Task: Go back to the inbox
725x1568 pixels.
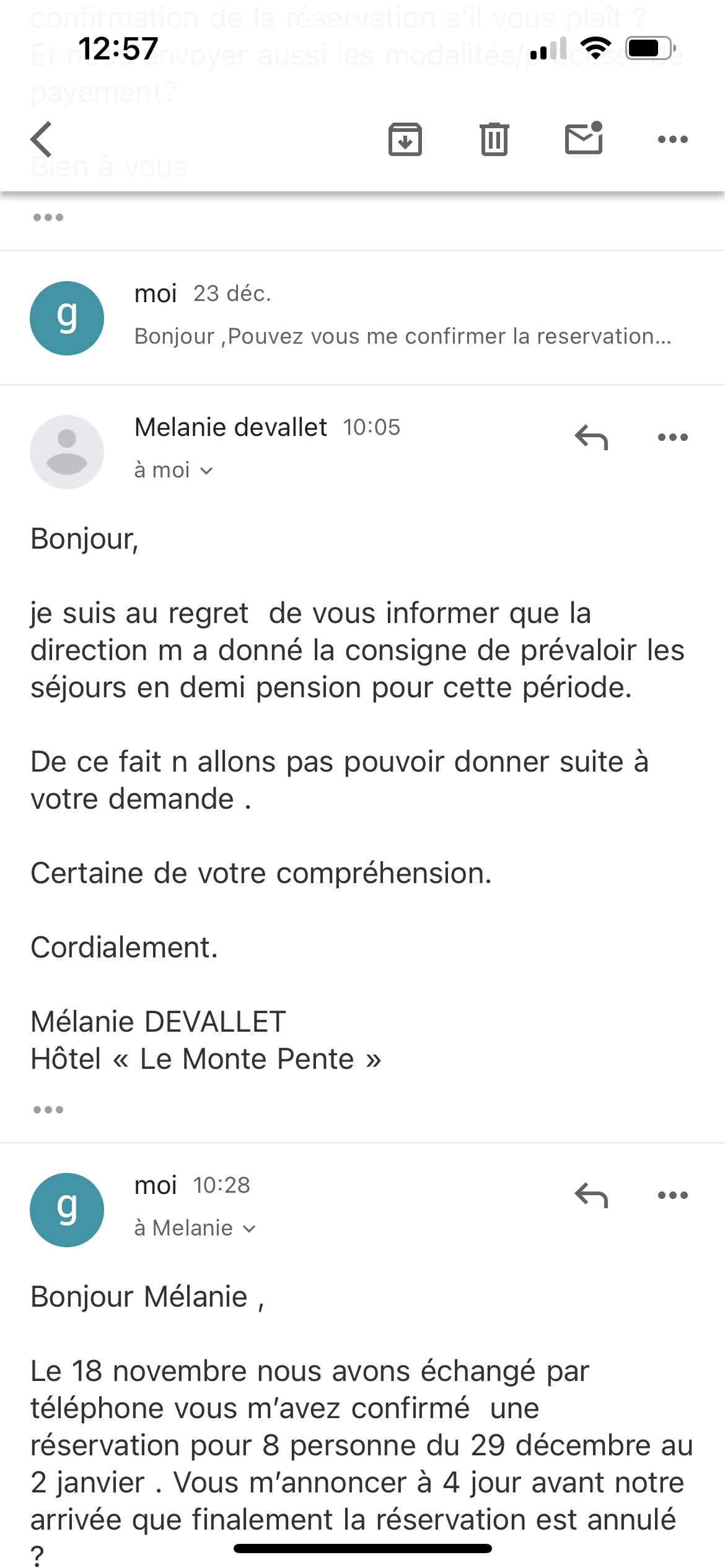Action: click(42, 139)
